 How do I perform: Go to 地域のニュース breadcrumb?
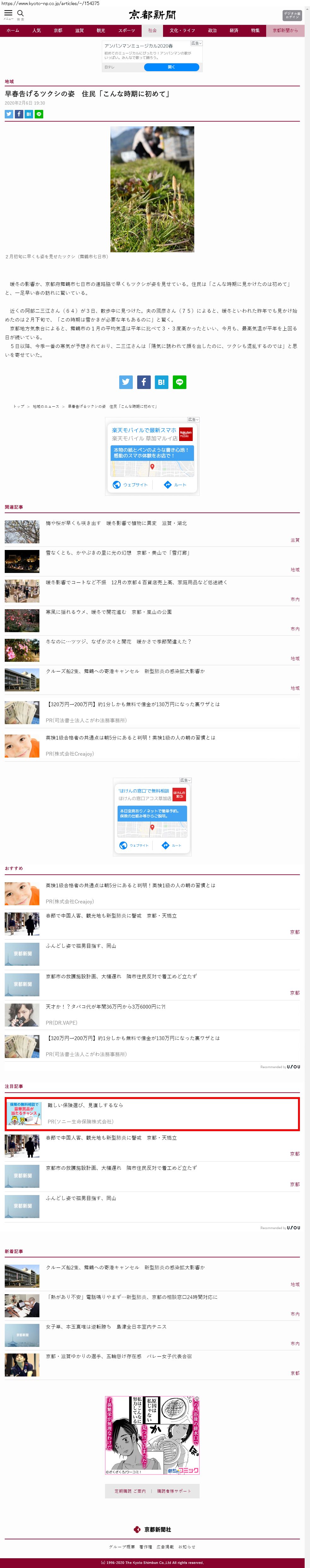(46, 406)
